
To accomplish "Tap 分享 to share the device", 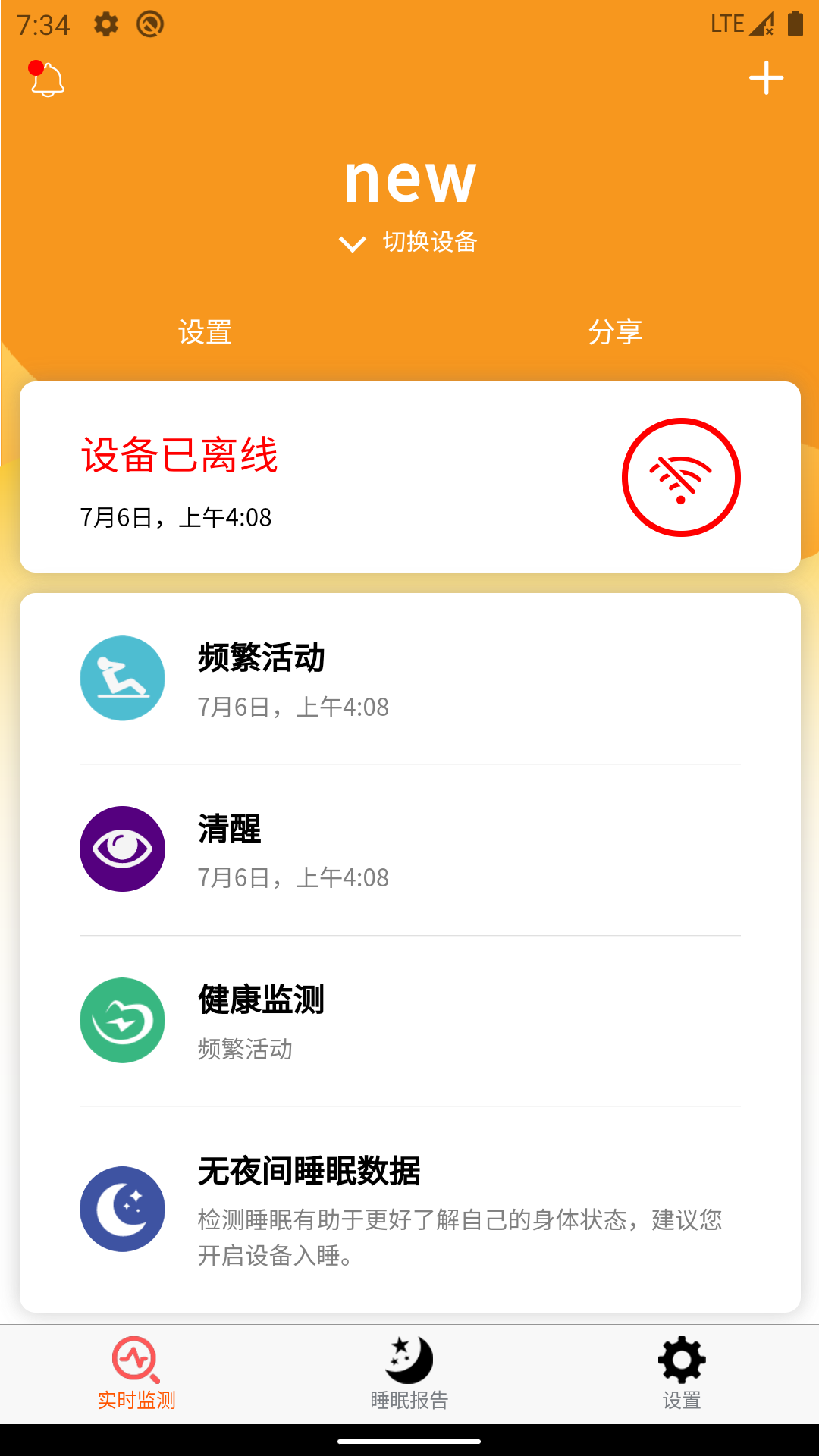I will (615, 332).
